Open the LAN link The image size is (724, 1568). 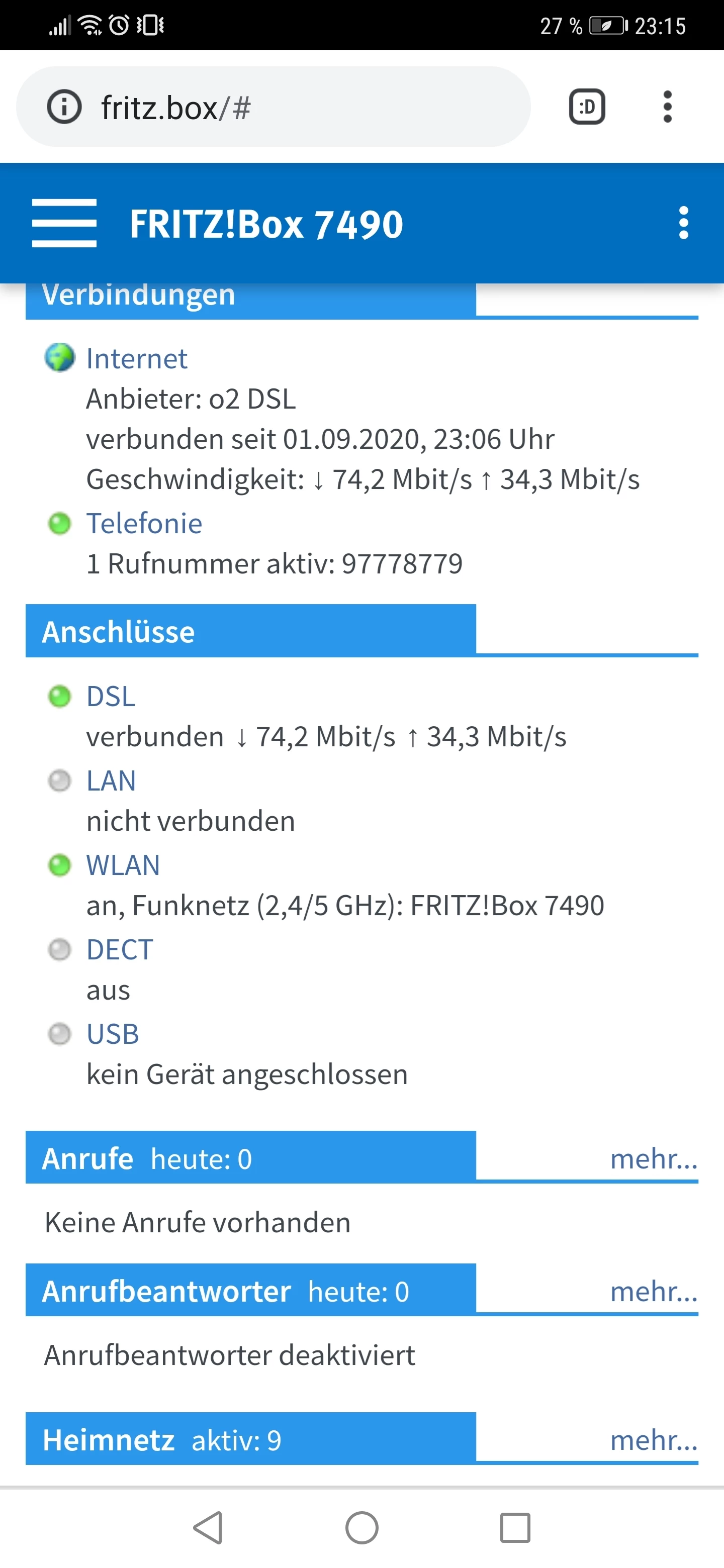point(111,781)
